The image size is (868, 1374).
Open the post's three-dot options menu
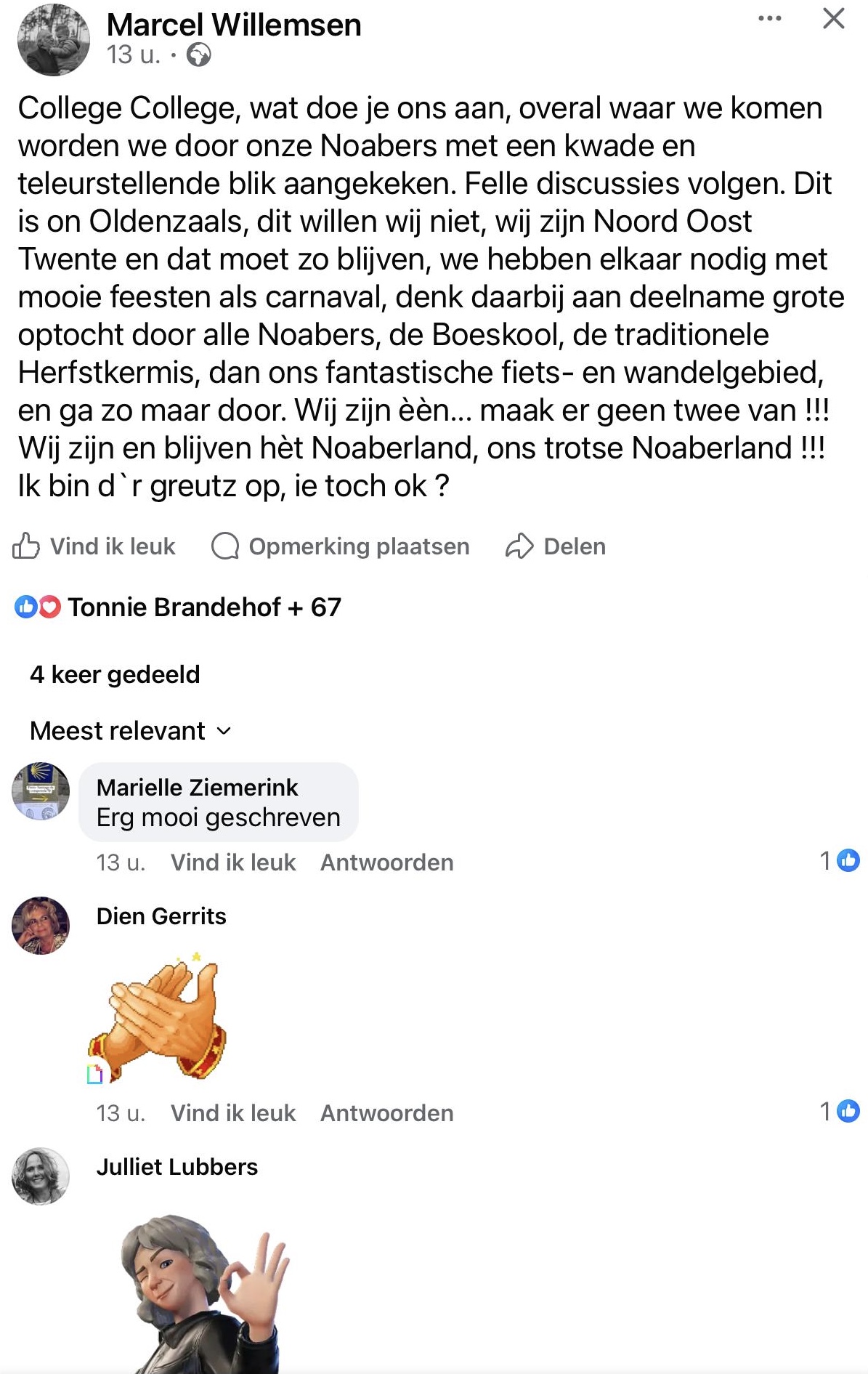(x=769, y=19)
